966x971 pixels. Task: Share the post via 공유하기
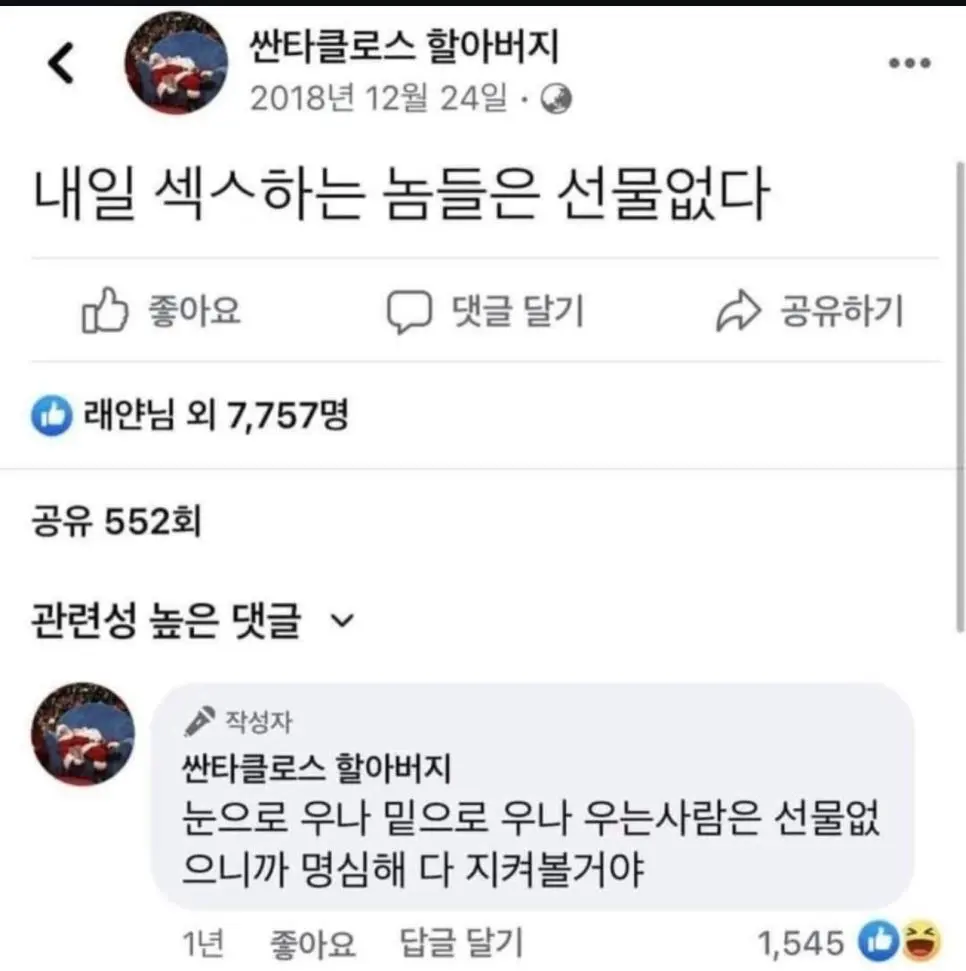click(x=810, y=312)
